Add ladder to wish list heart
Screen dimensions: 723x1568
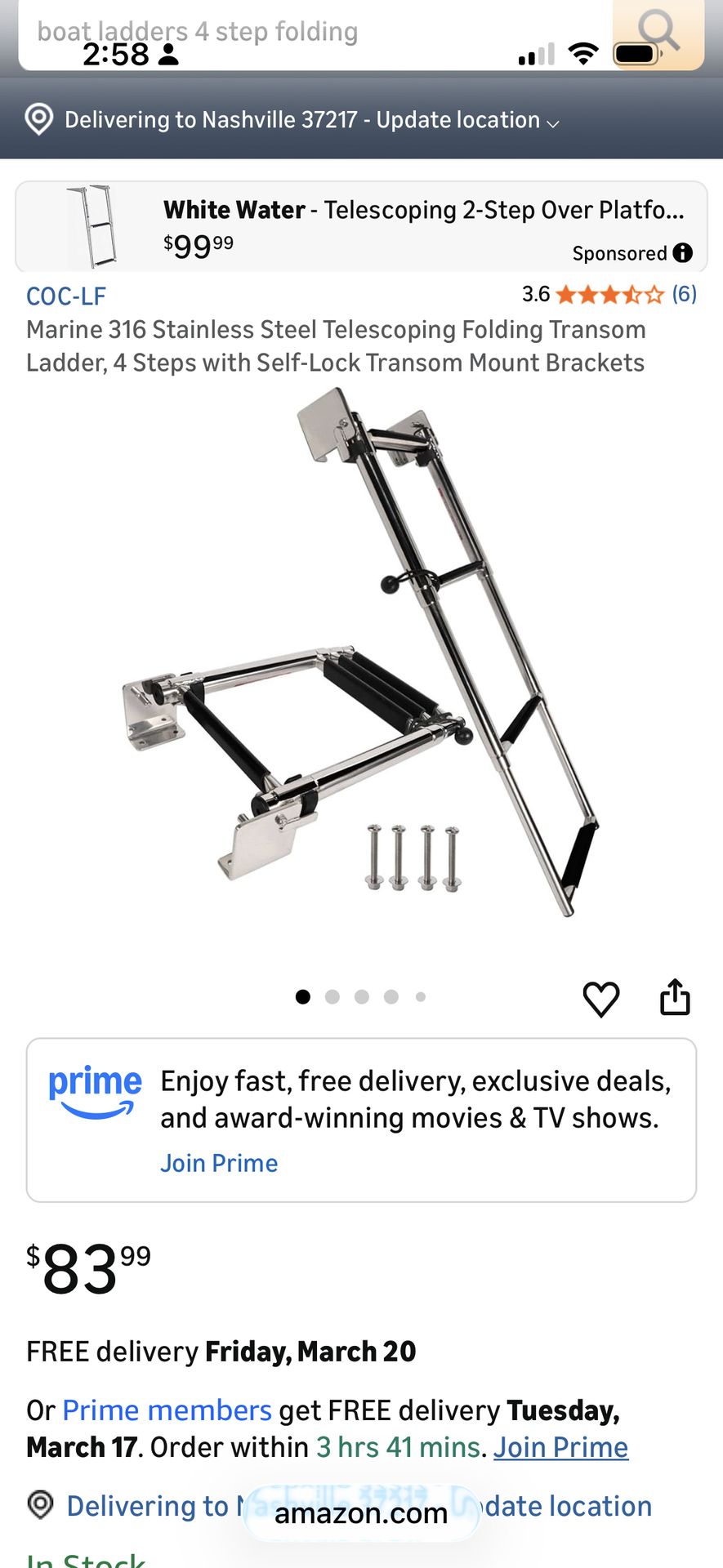[x=600, y=998]
